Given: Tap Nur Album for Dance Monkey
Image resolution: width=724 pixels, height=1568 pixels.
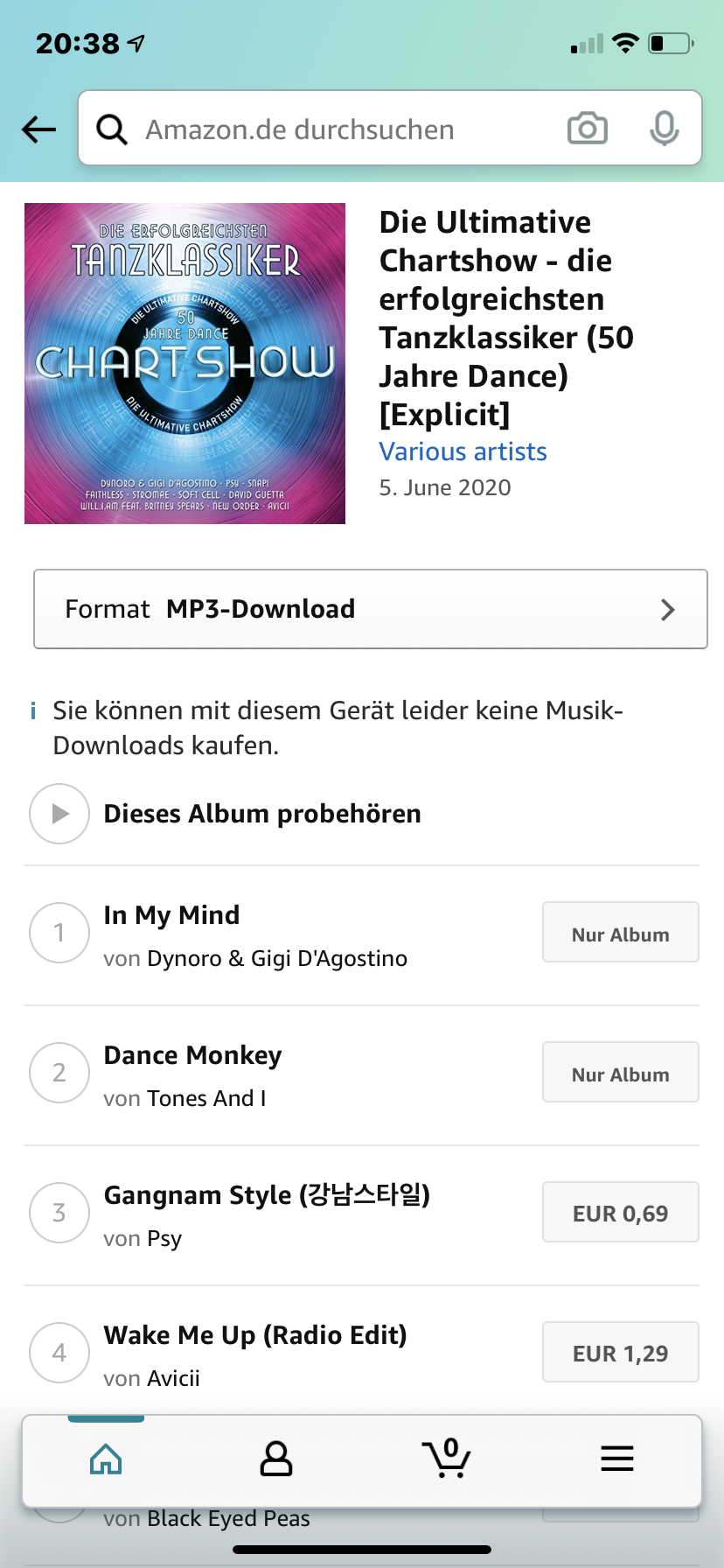Looking at the screenshot, I should [x=620, y=1072].
